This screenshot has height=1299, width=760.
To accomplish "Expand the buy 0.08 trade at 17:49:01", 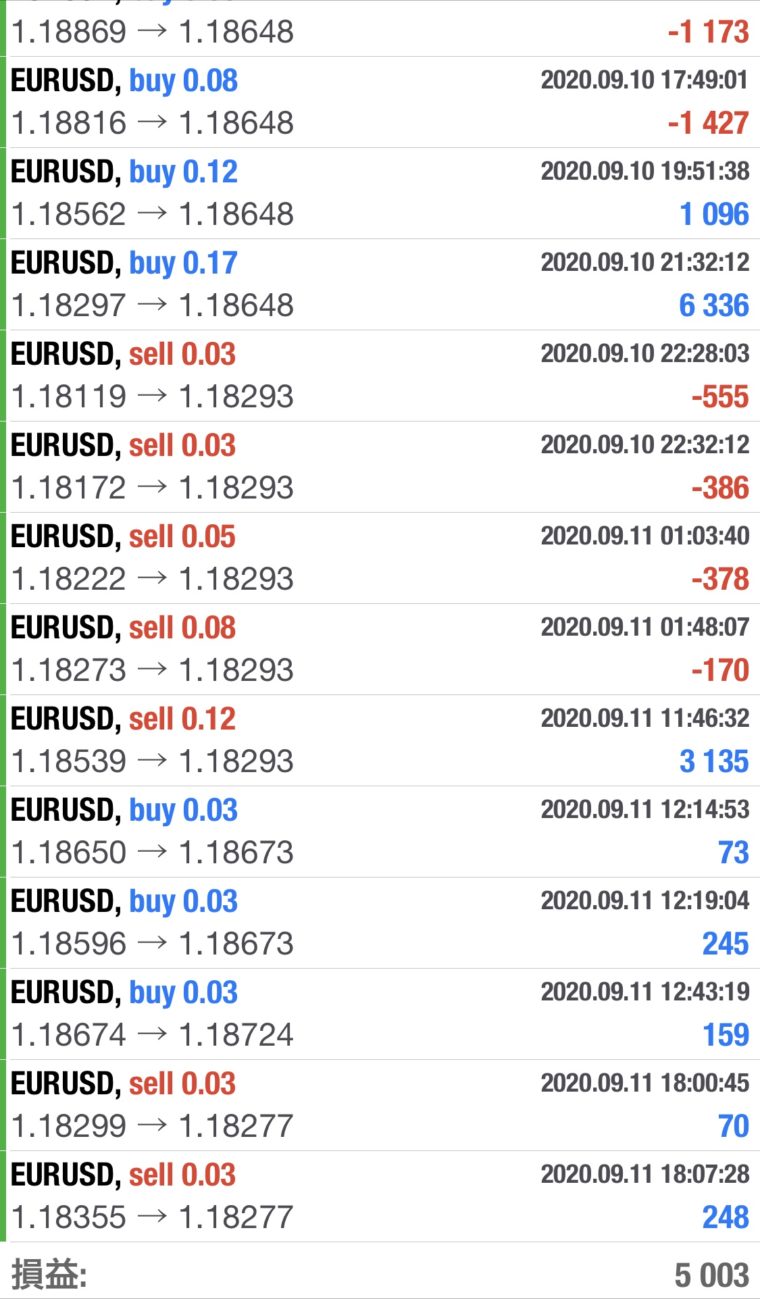I will [380, 102].
